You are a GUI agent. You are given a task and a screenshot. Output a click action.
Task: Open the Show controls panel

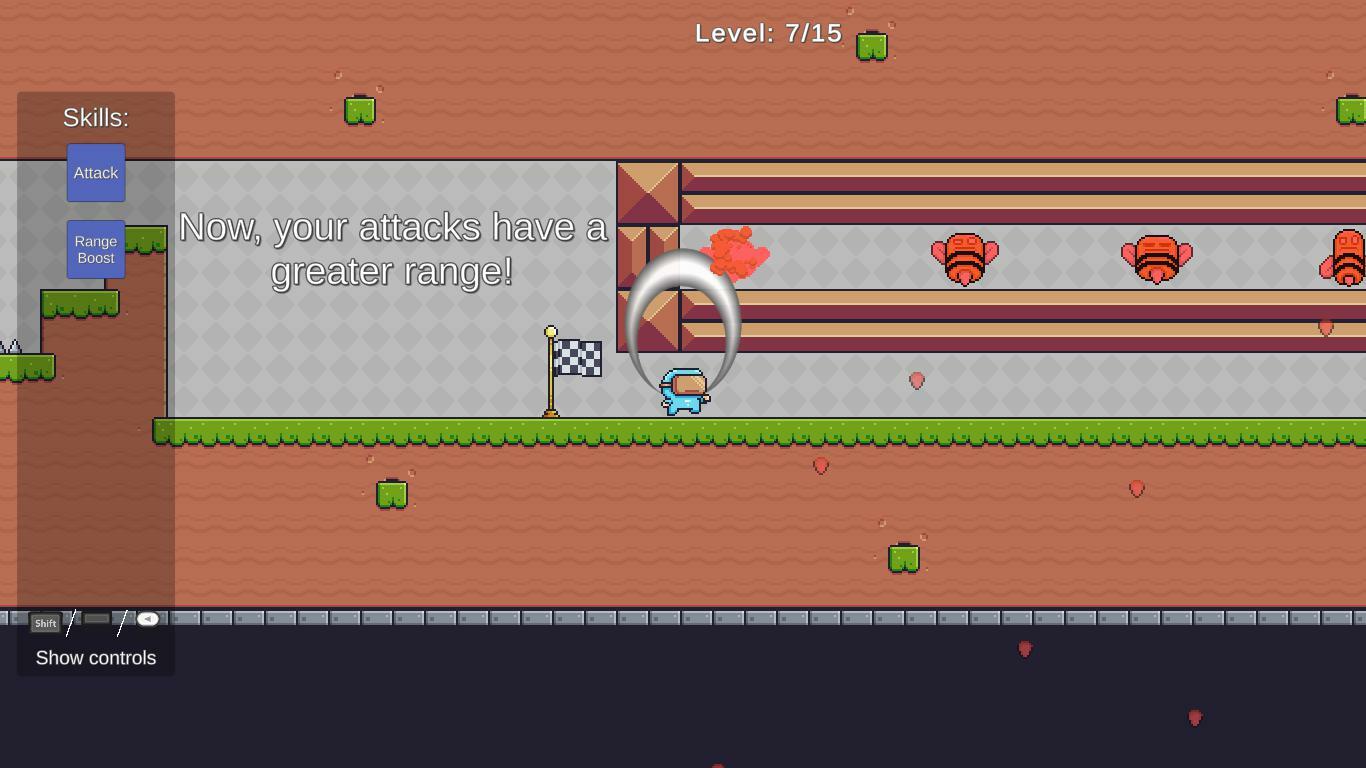[96, 657]
